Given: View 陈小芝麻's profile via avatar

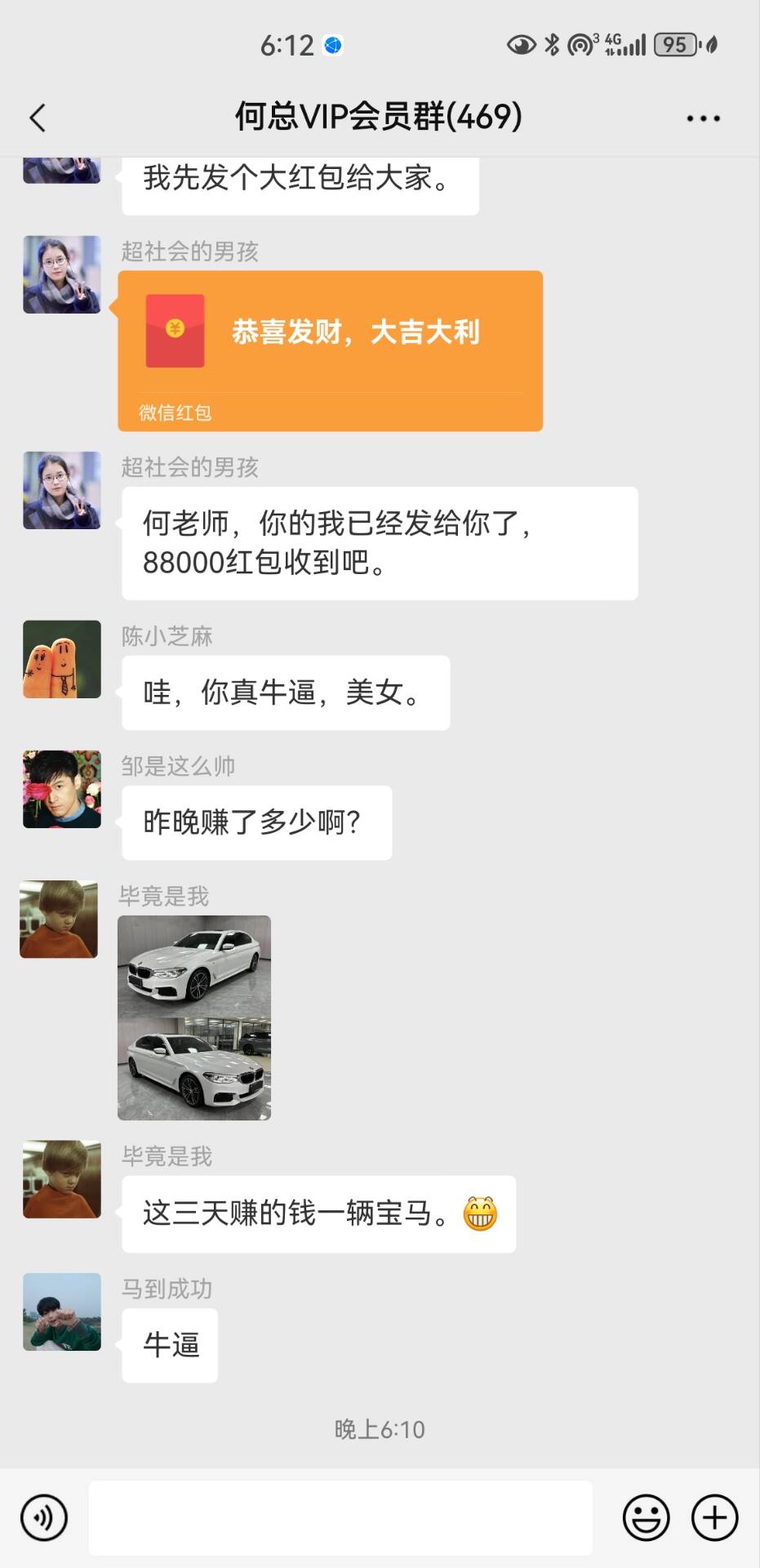Looking at the screenshot, I should click(x=62, y=659).
